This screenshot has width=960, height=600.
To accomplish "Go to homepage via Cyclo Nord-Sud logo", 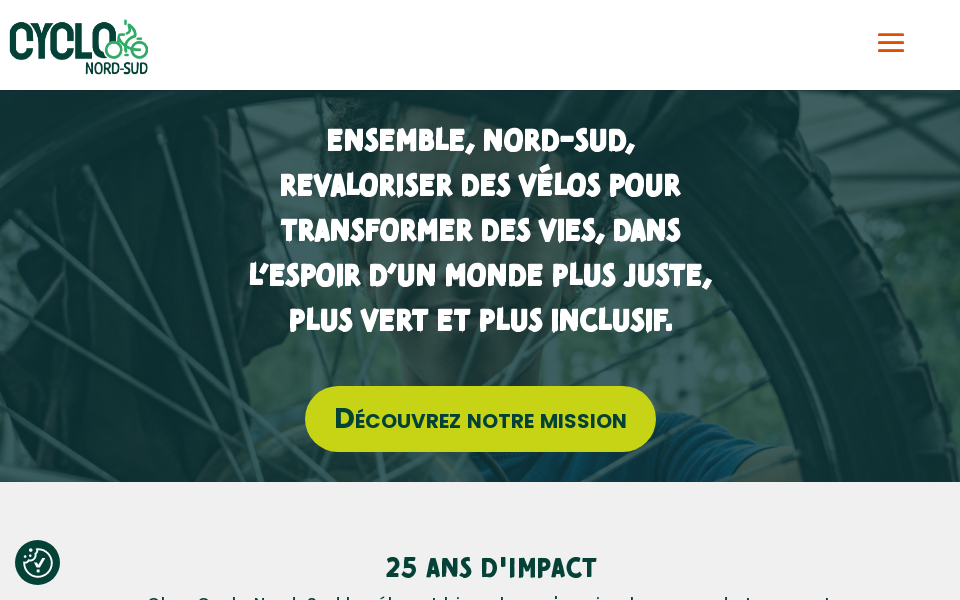I will point(79,47).
